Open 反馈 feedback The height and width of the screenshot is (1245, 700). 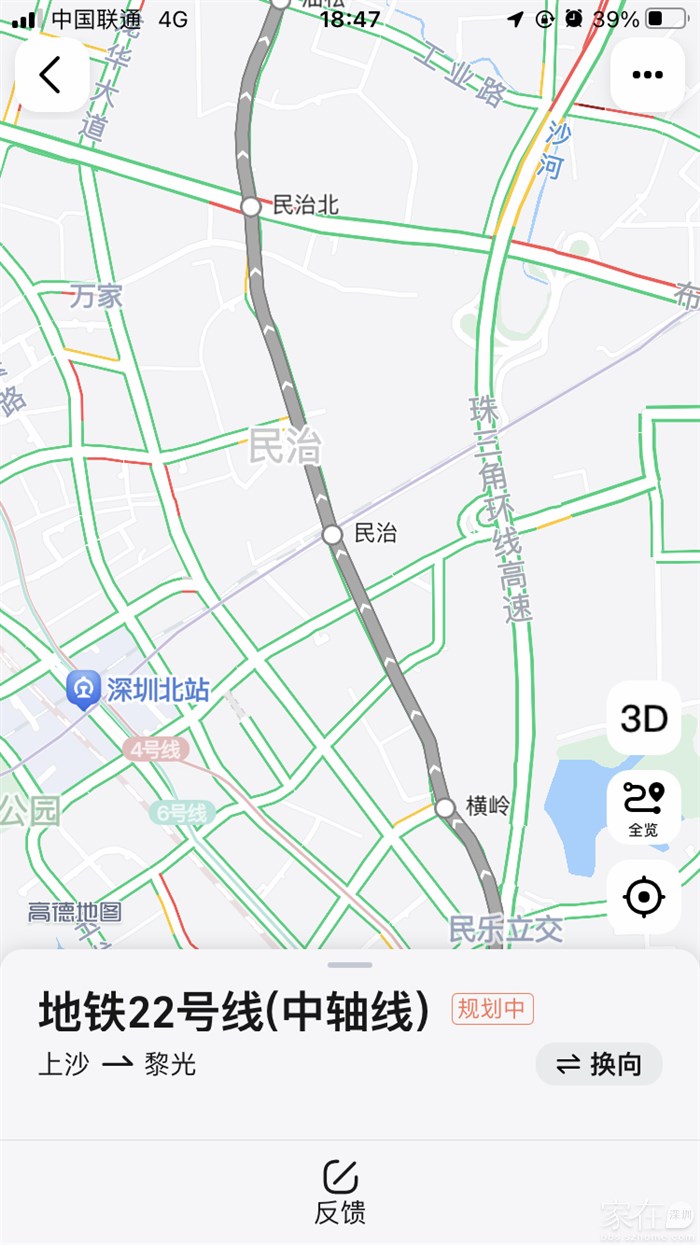click(340, 1192)
